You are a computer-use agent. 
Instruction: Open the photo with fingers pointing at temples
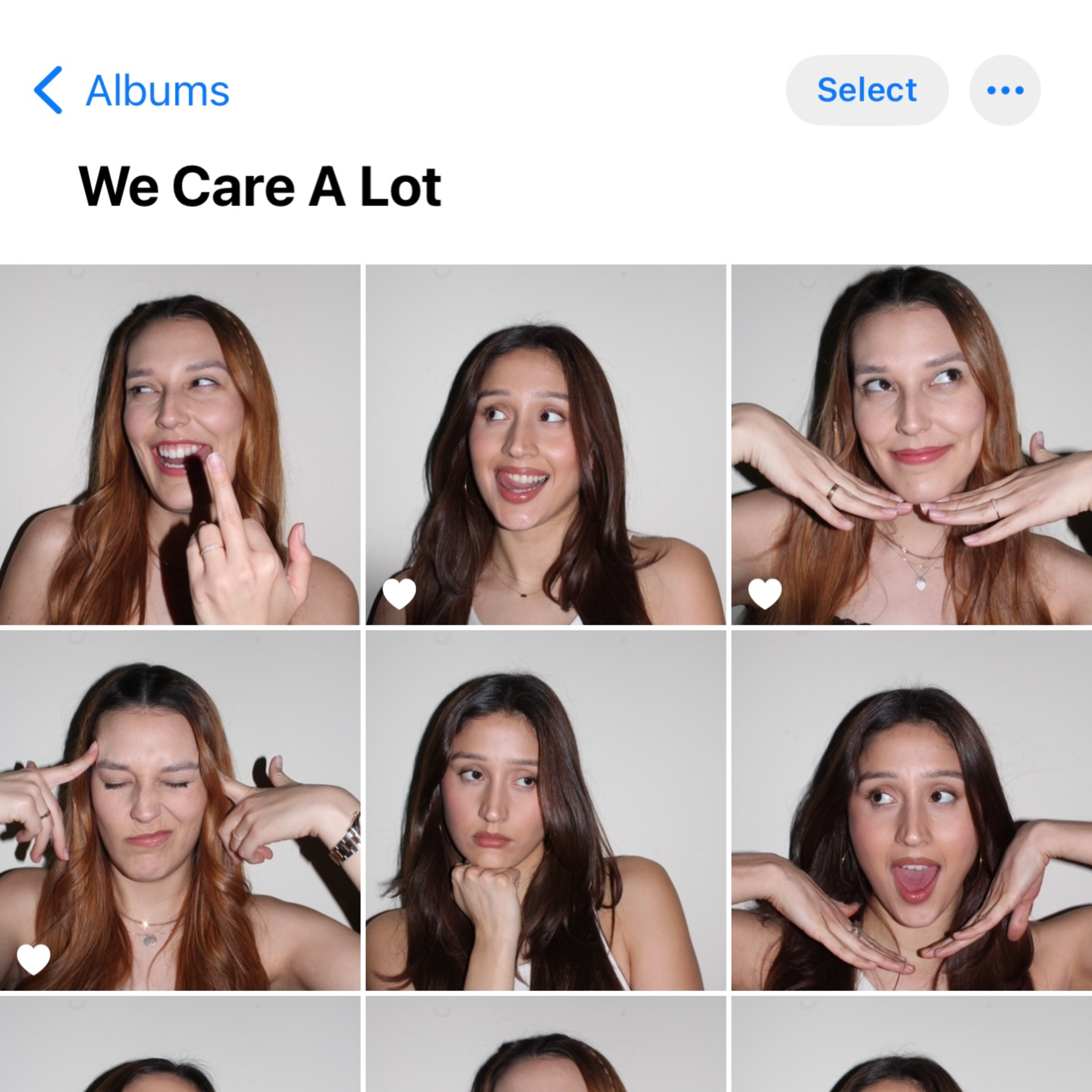point(179,810)
